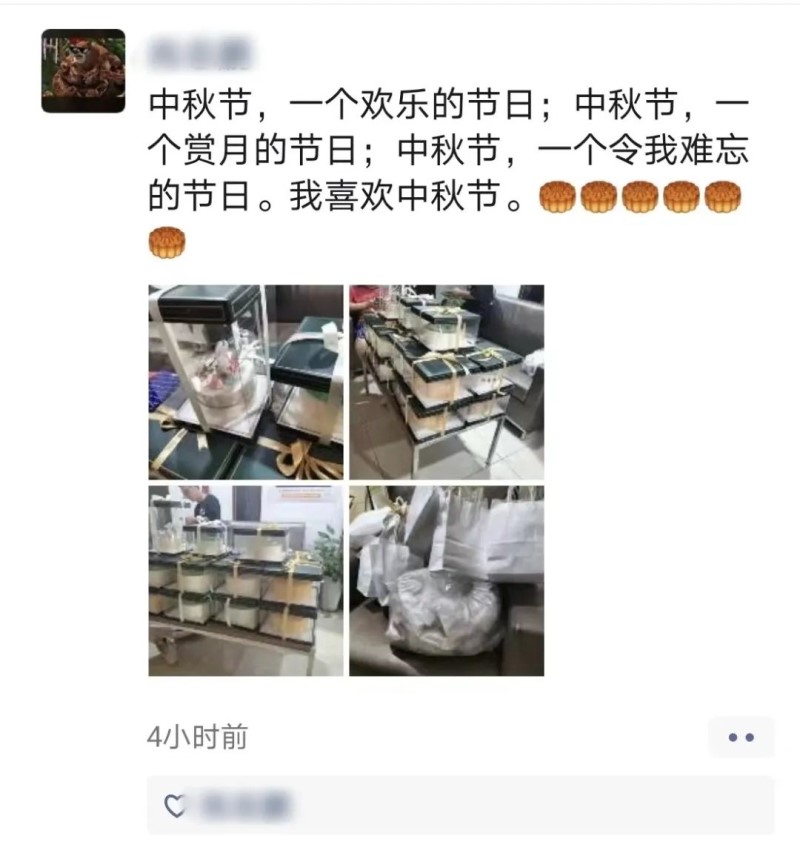800x859 pixels.
Task: Open the poster's profile avatar
Action: pyautogui.click(x=83, y=71)
